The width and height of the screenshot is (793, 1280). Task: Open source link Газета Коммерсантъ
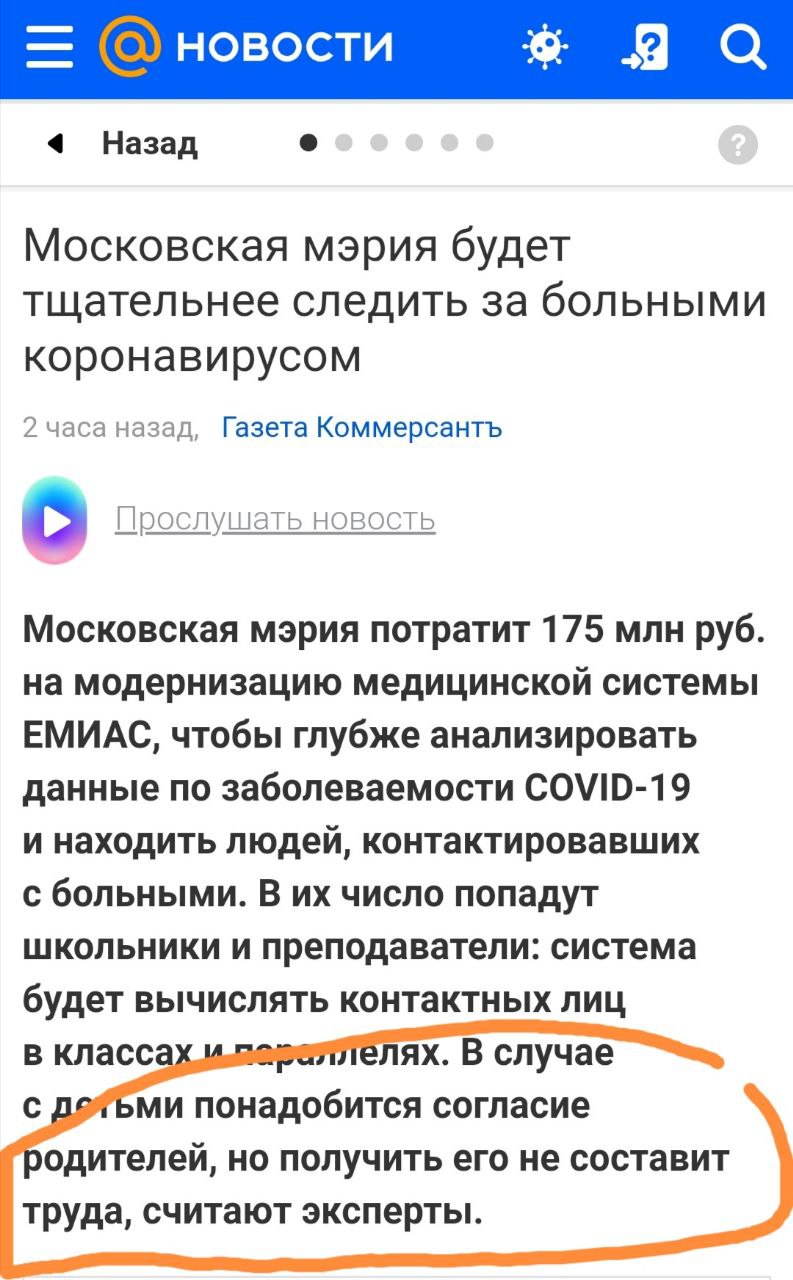point(361,428)
